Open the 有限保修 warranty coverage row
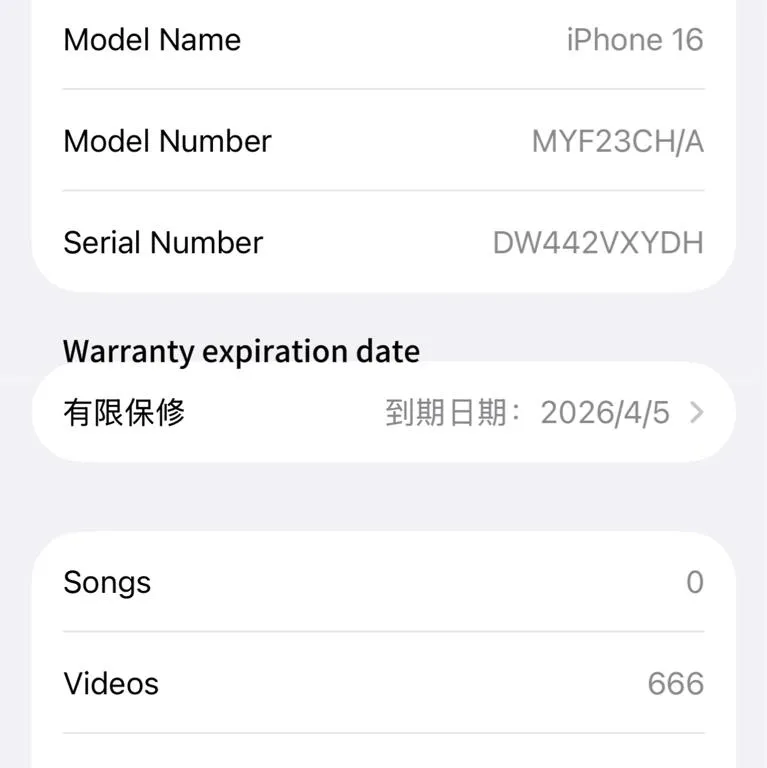Image resolution: width=767 pixels, height=768 pixels. pos(383,413)
